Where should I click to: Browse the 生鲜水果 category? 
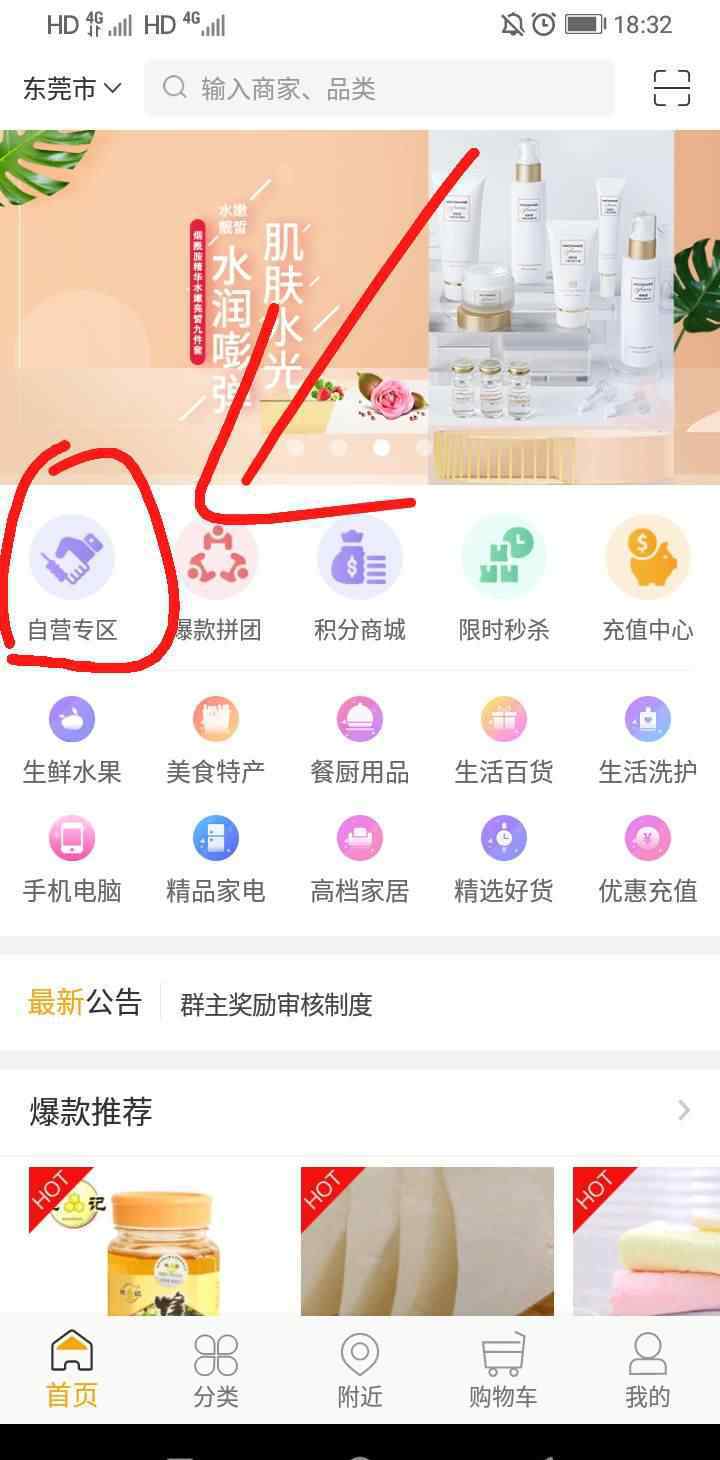(x=72, y=741)
